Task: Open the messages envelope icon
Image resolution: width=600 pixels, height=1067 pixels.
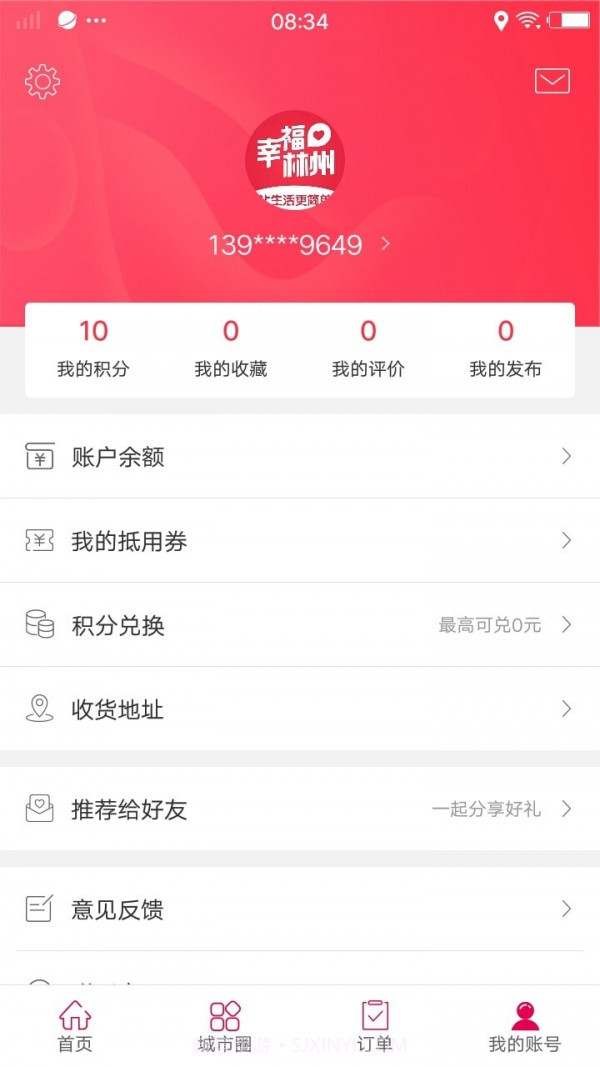Action: click(x=552, y=81)
